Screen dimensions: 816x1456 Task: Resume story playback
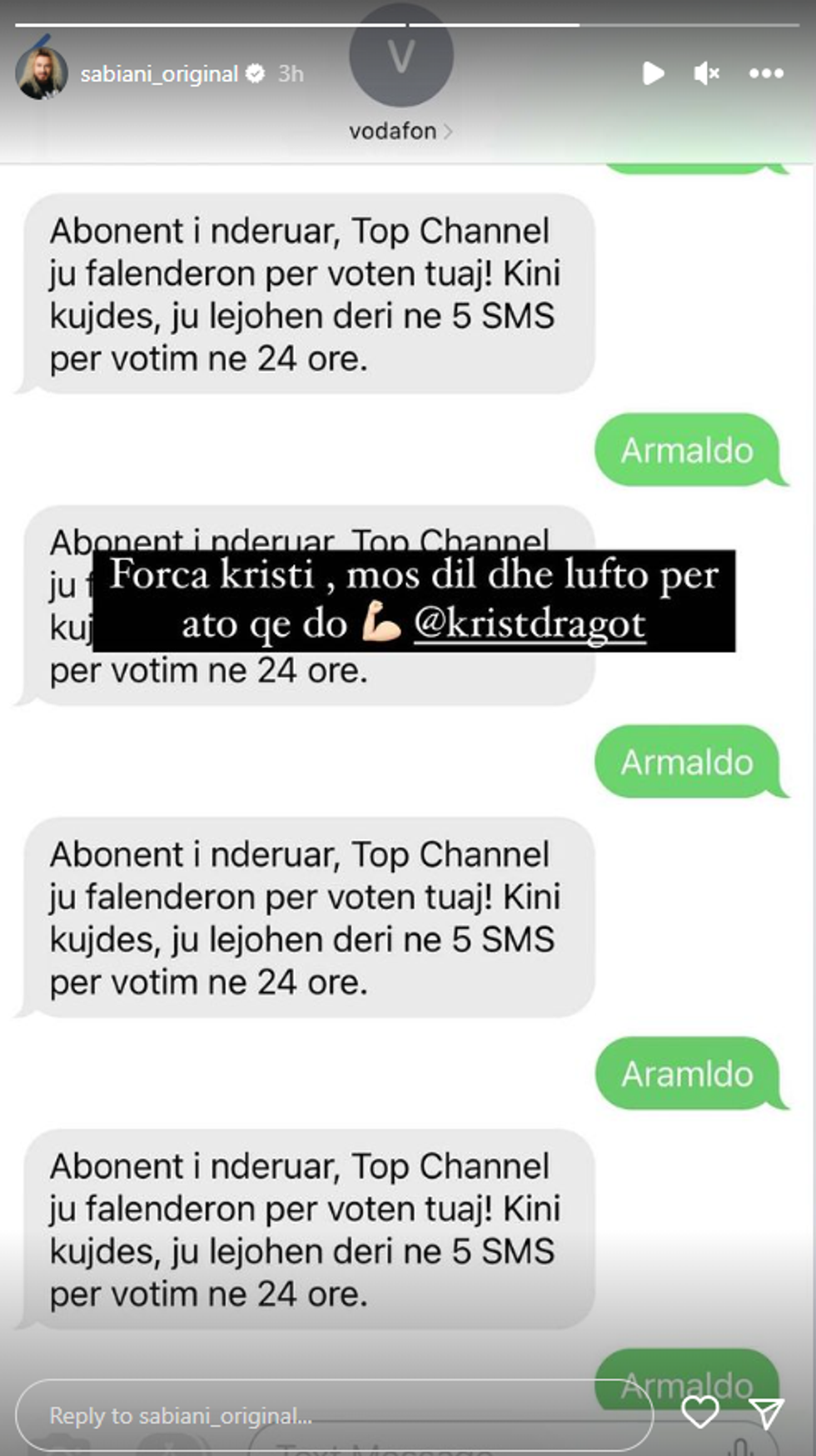click(654, 73)
